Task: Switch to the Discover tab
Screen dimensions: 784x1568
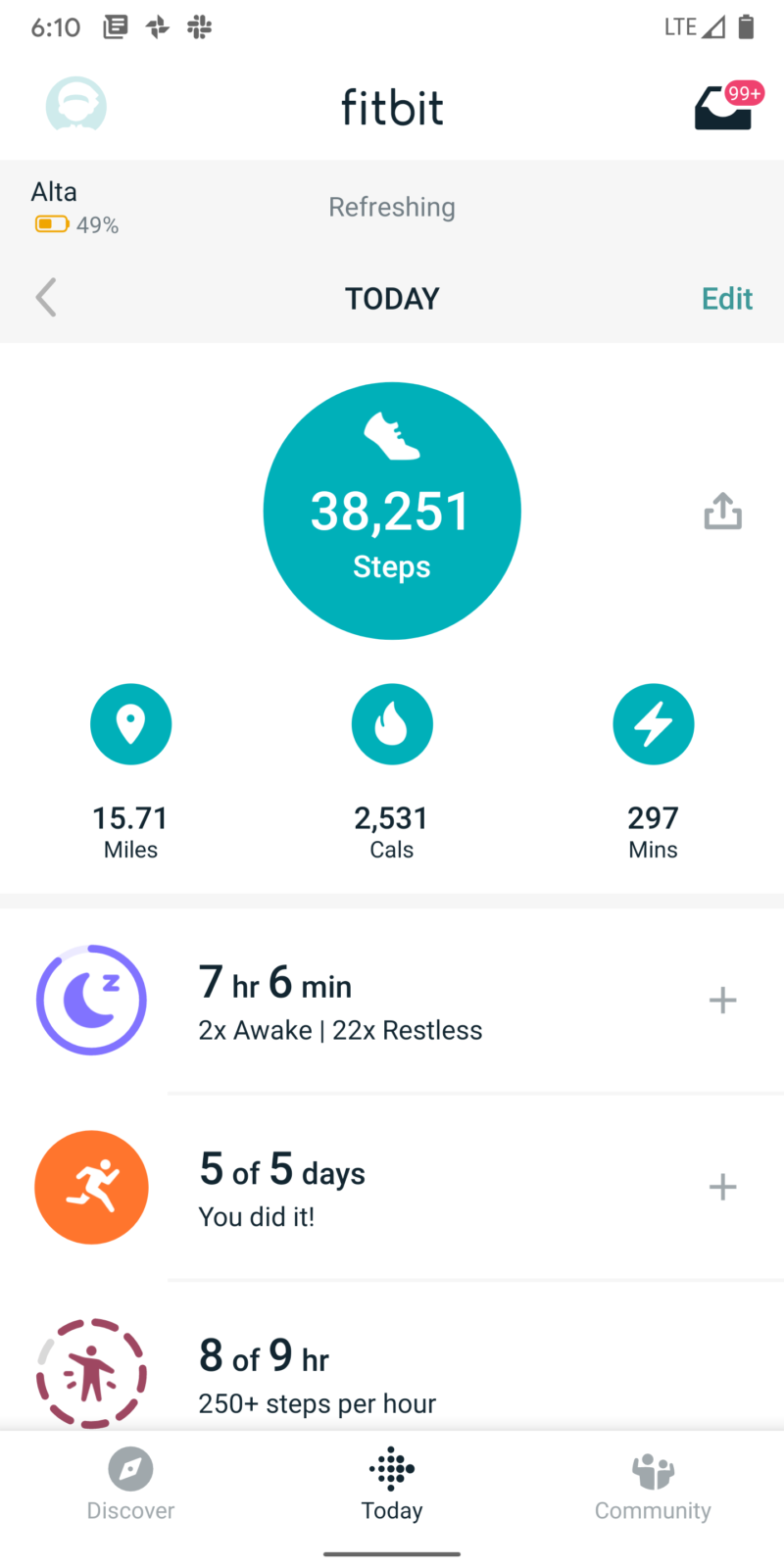Action: tap(130, 1484)
